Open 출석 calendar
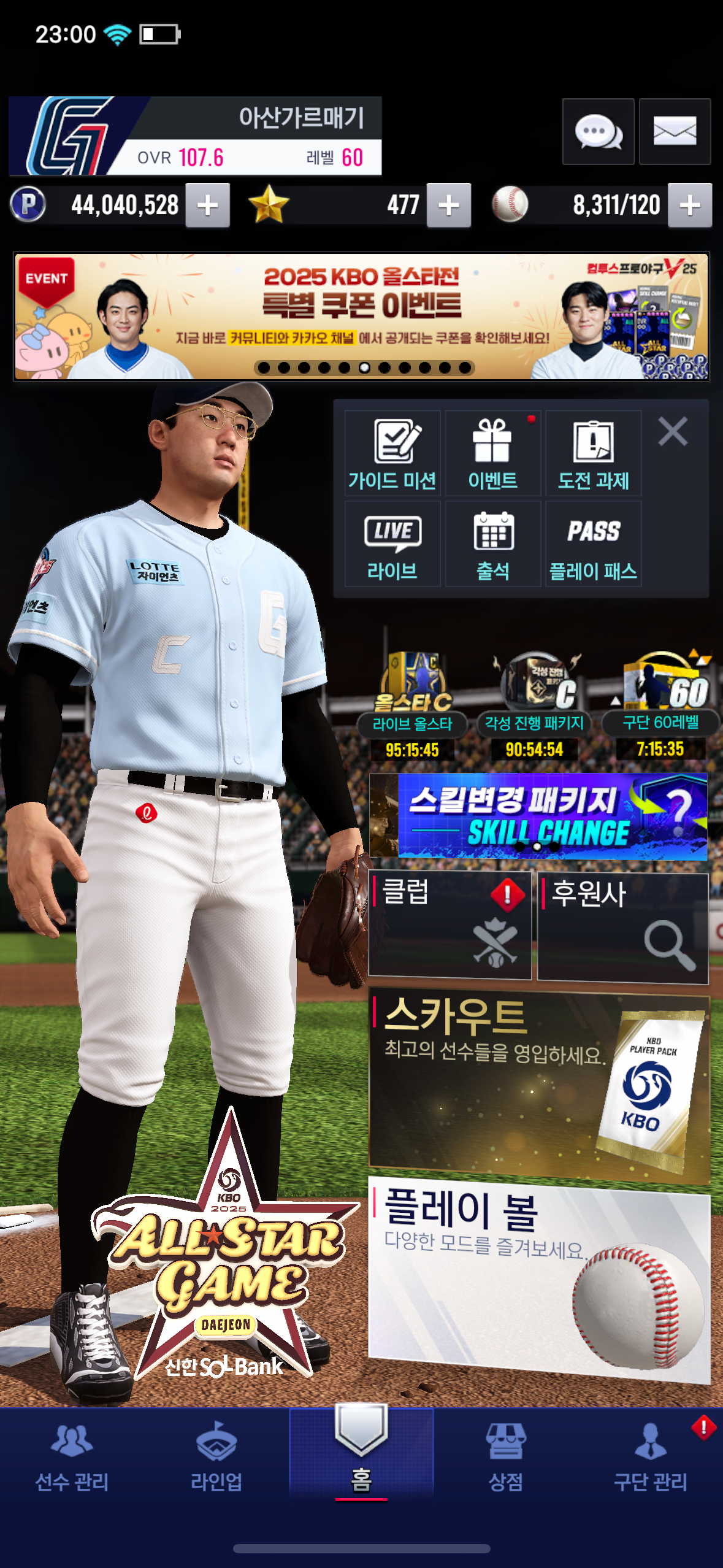Image resolution: width=723 pixels, height=1568 pixels. 492,544
